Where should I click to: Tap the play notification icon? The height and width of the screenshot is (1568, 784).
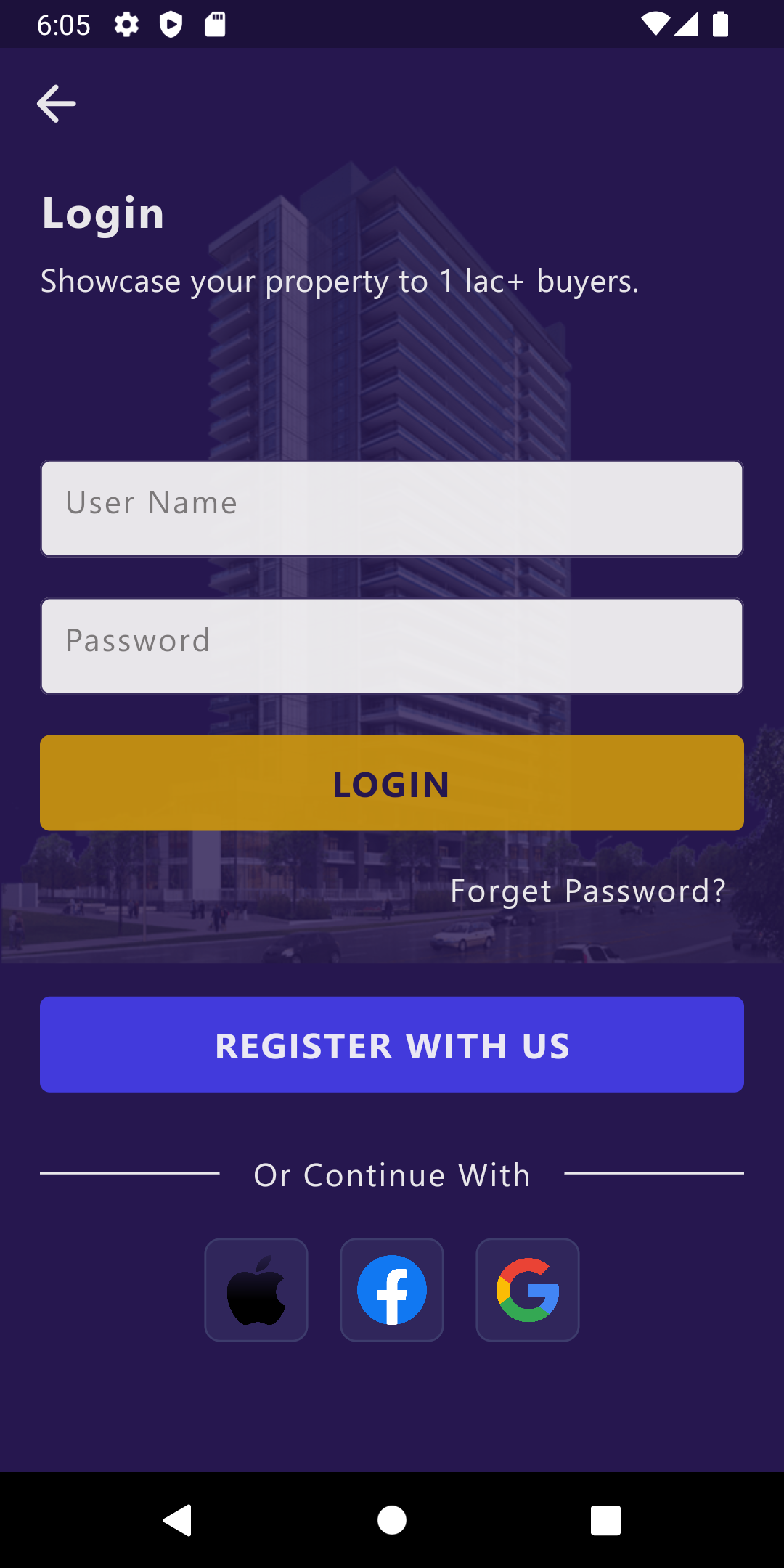pos(170,24)
